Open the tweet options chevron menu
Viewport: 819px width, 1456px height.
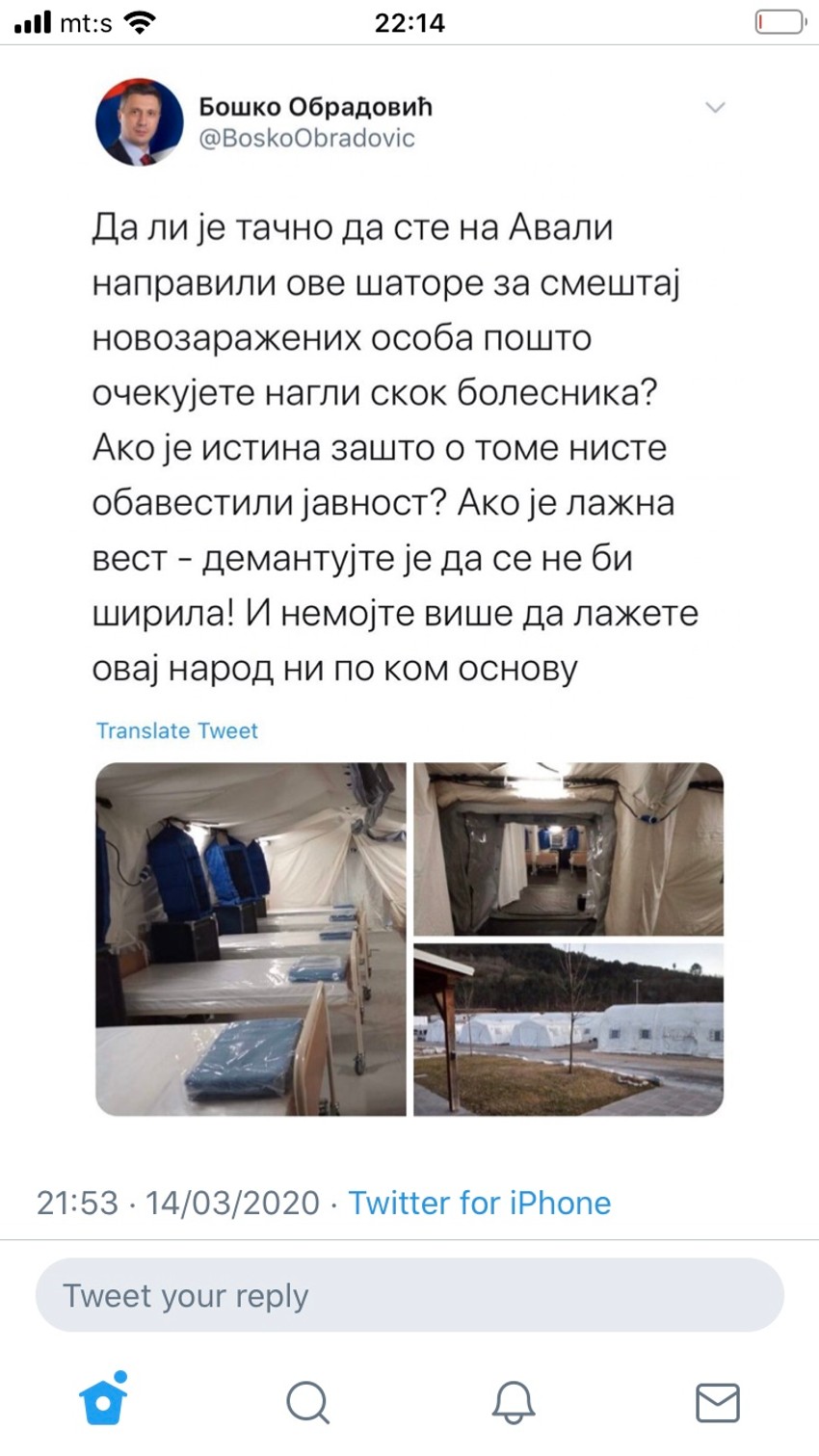point(715,107)
